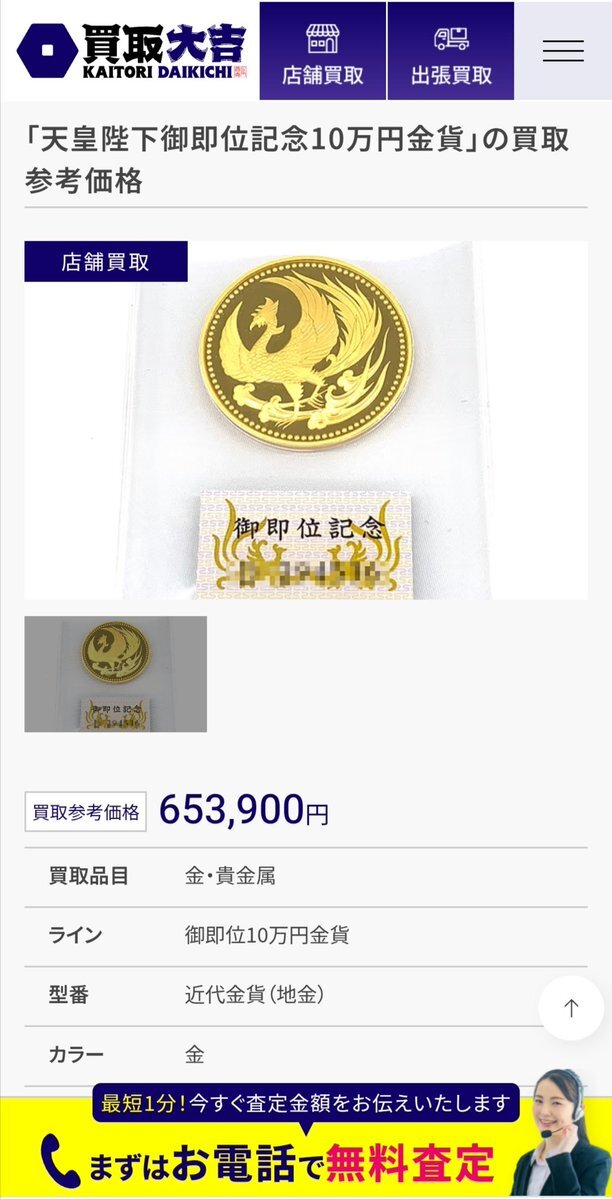
Task: View the main gold coin image
Action: pyautogui.click(x=306, y=420)
